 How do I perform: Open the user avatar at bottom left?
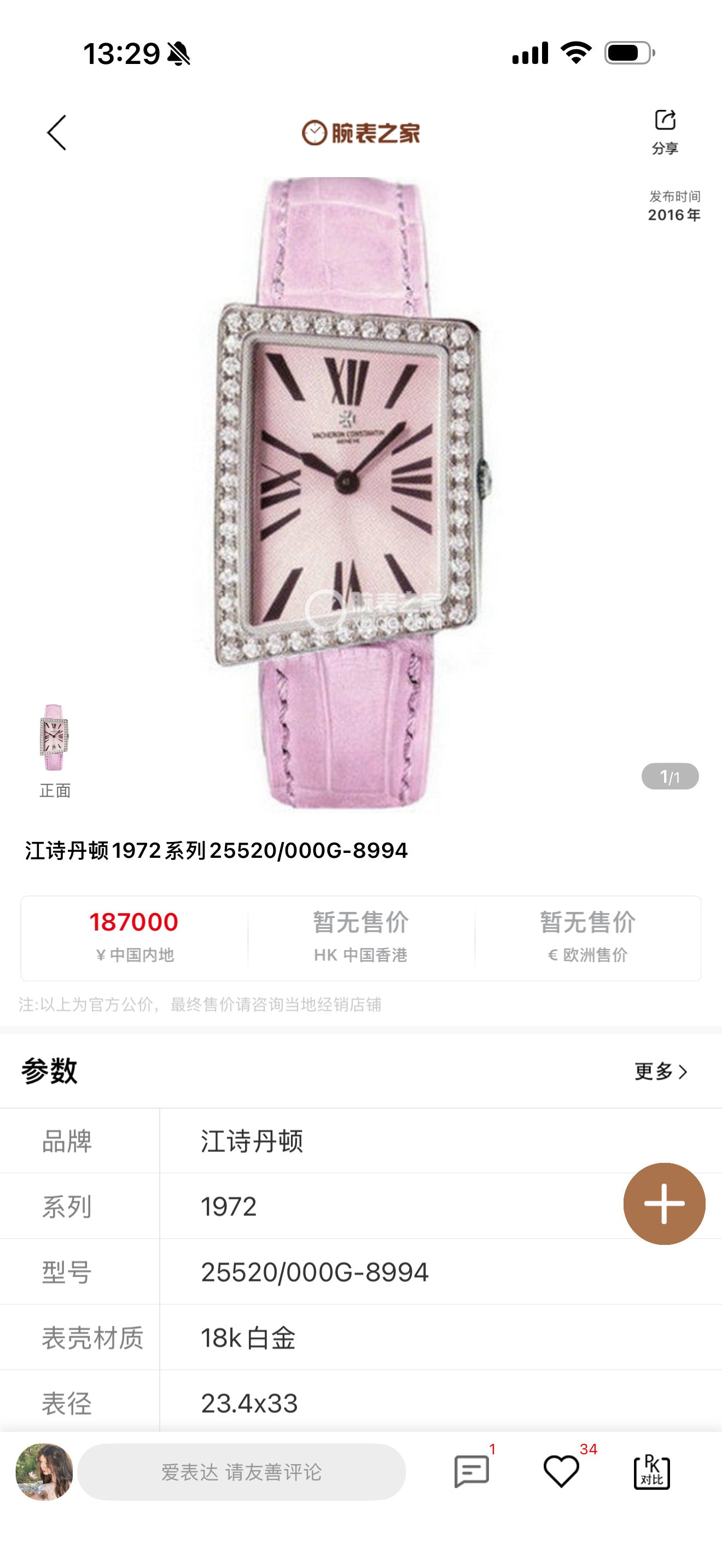click(x=44, y=1472)
